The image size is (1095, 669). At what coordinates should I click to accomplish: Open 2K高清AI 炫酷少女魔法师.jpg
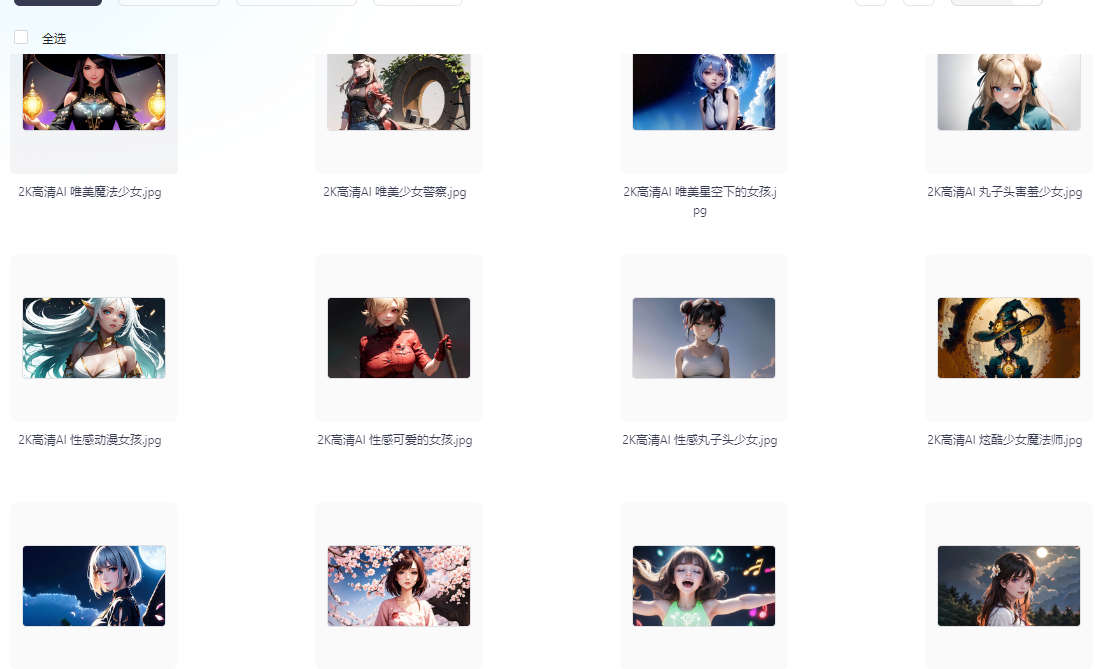coord(1008,337)
